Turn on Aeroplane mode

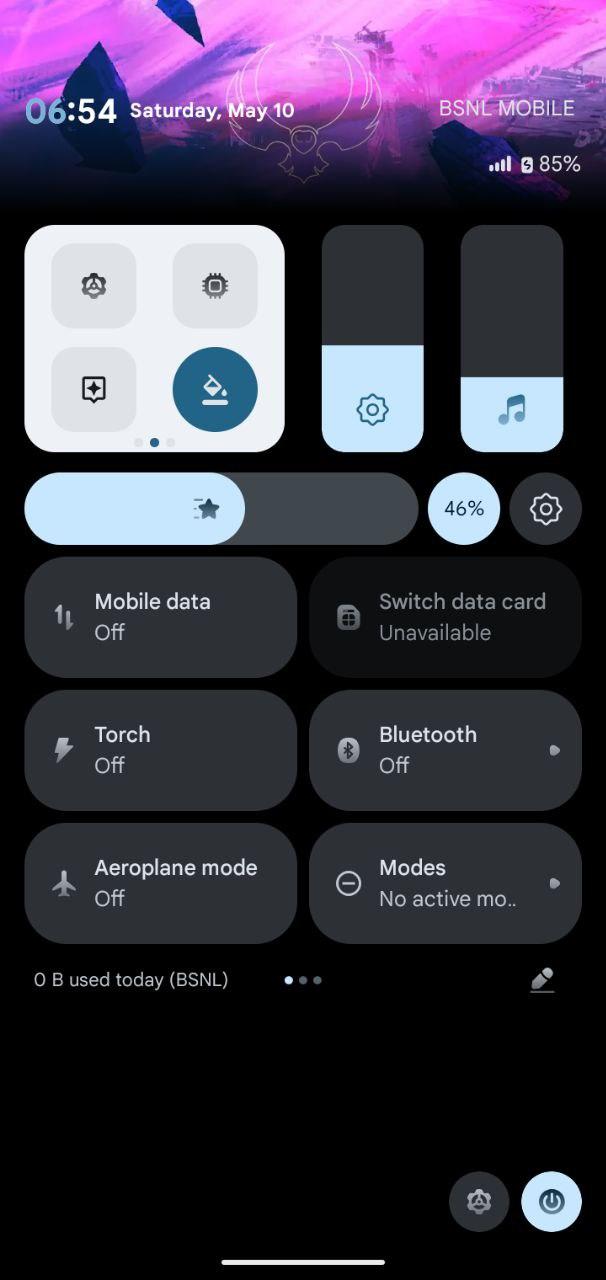(160, 883)
